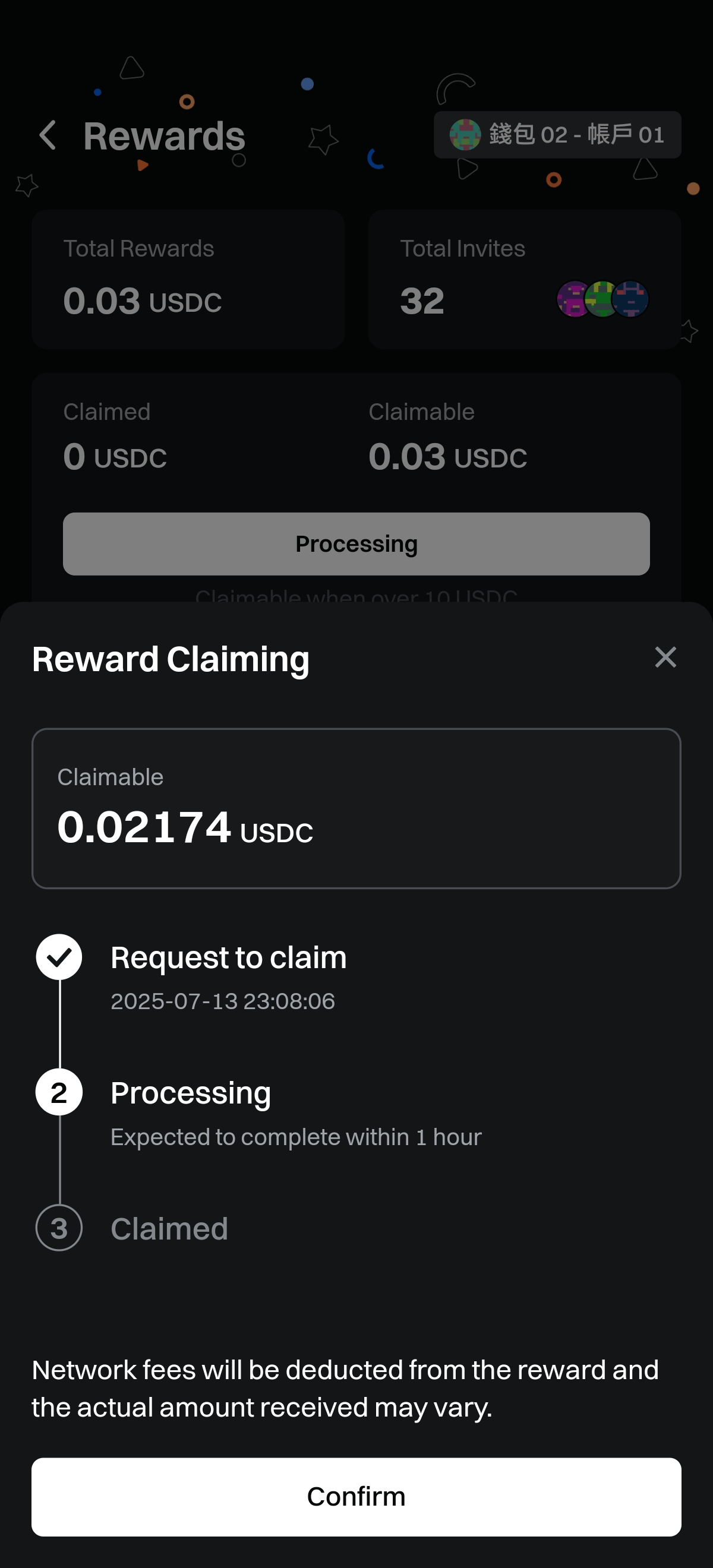
Task: Open the wallet account selector
Action: coord(557,134)
